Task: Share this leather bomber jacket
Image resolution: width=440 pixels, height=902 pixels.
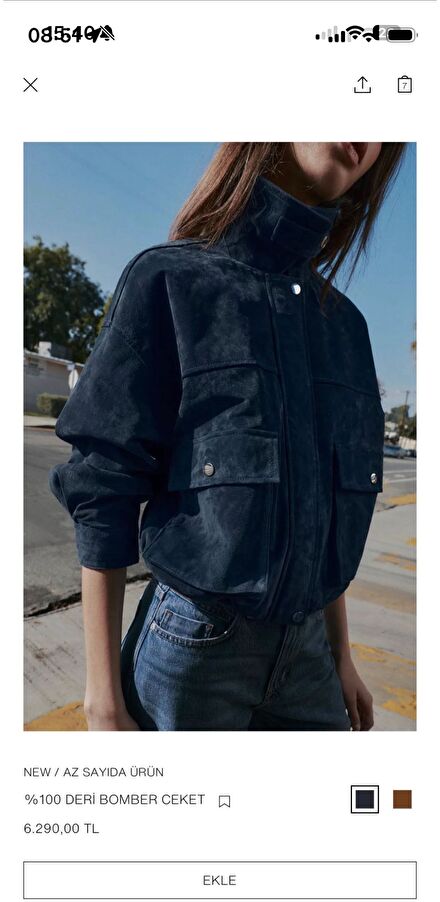Action: coord(362,85)
